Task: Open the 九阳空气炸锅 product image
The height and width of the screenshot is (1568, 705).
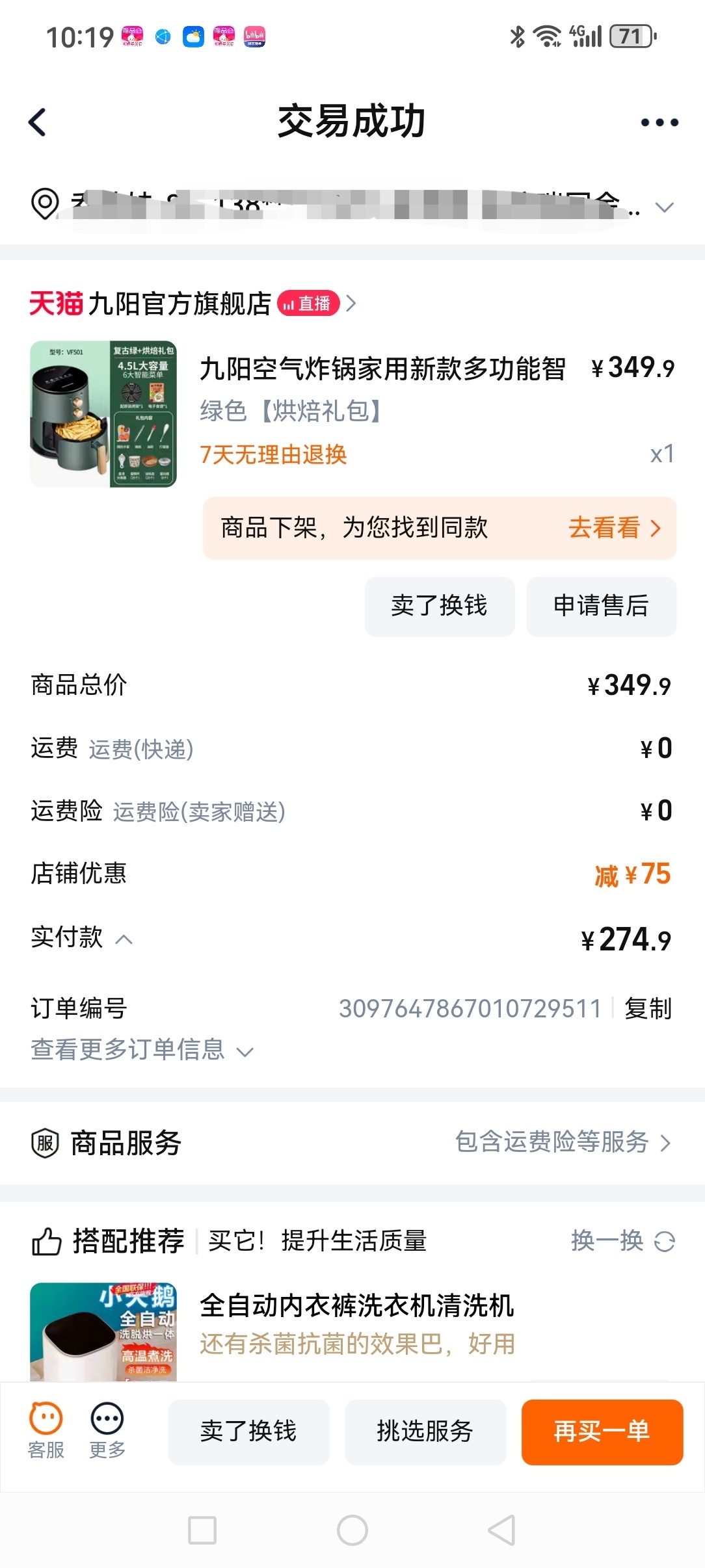Action: click(103, 414)
